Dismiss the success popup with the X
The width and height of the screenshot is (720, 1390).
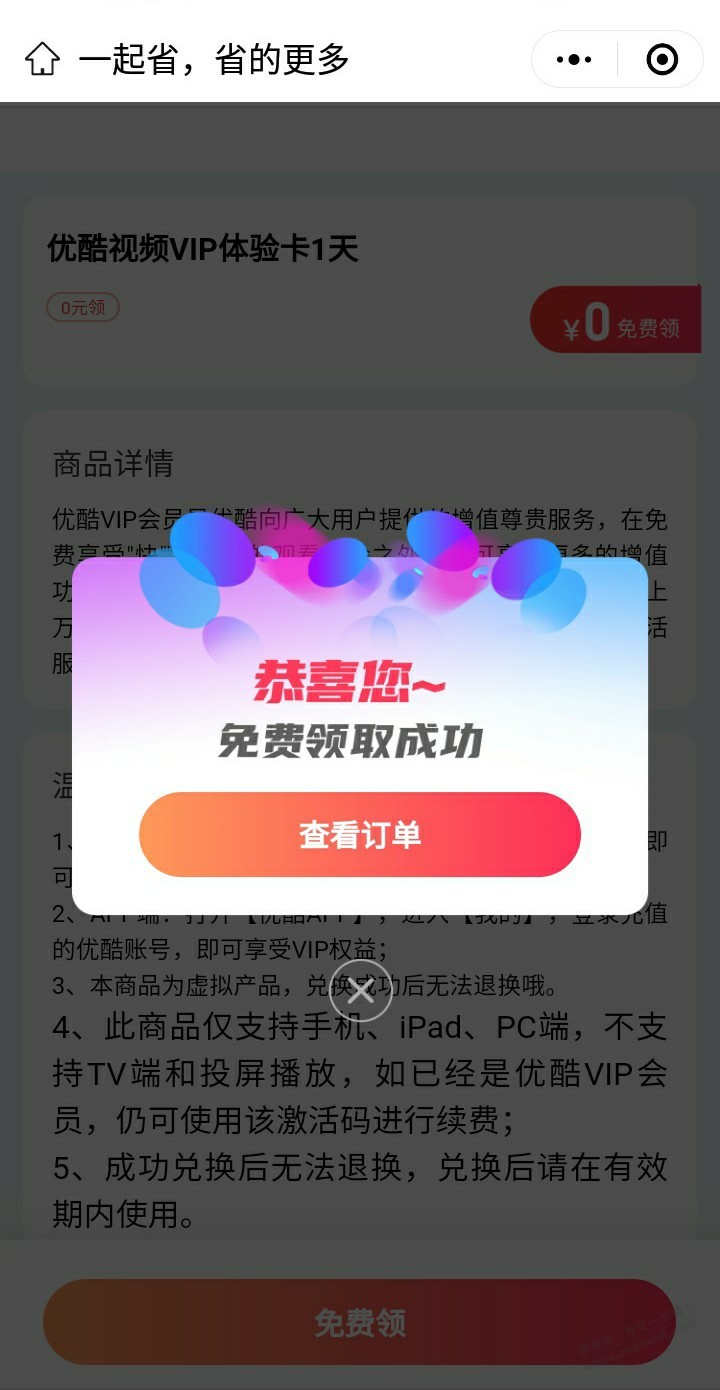(360, 990)
